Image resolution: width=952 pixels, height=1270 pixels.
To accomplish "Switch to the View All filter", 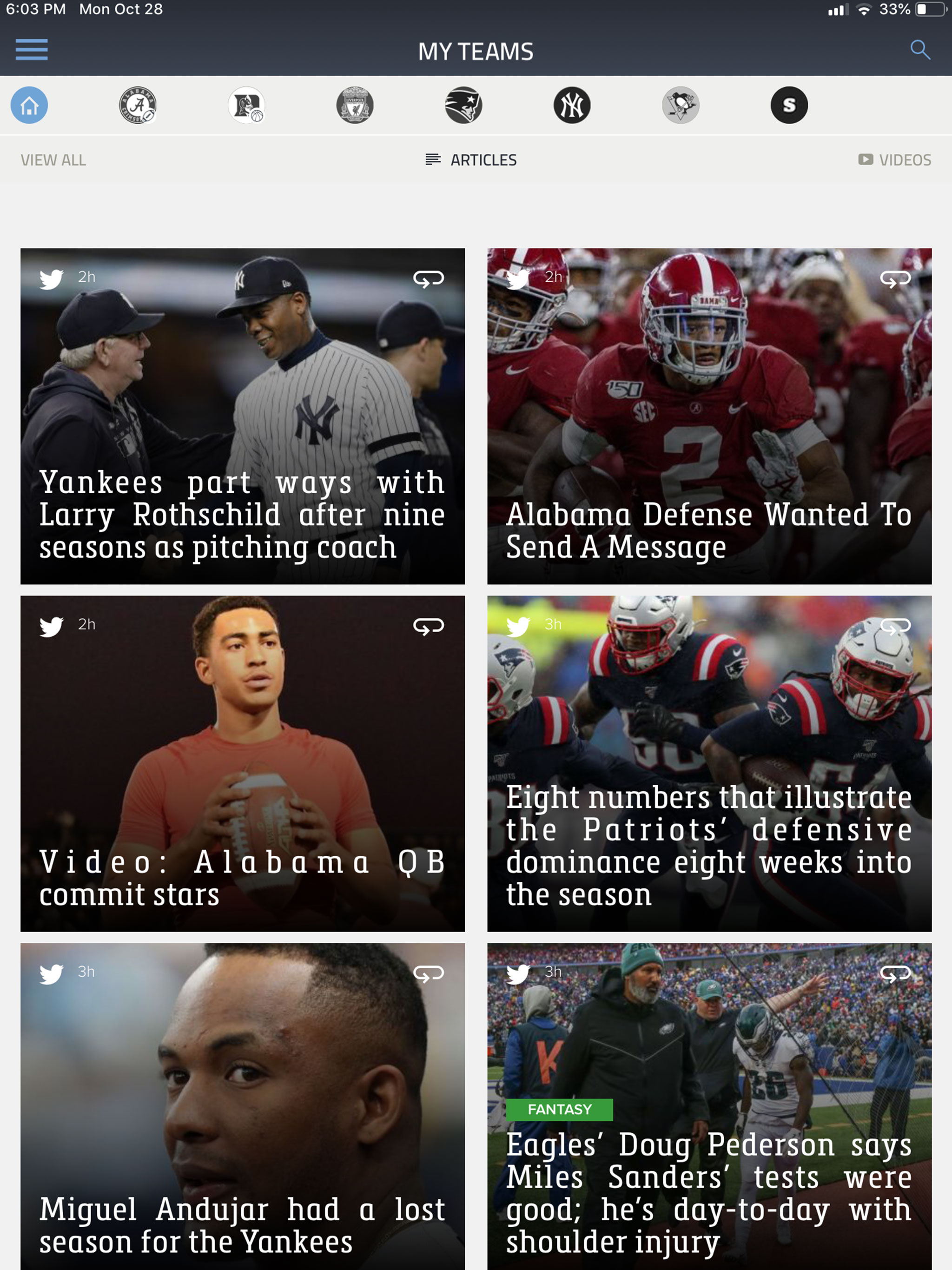I will point(53,160).
